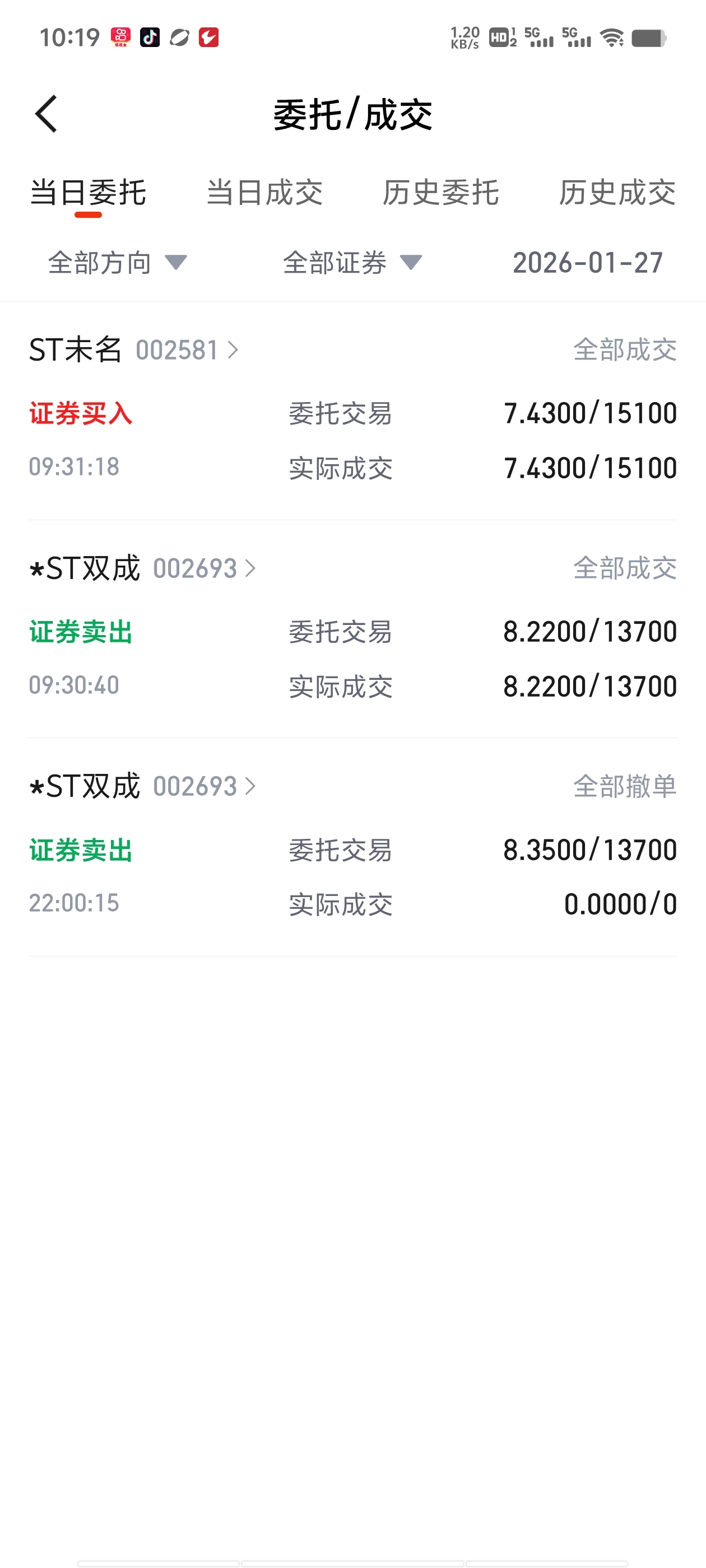Viewport: 706px width, 1568px height.
Task: Switch to the 当日成交 tab
Action: (264, 193)
